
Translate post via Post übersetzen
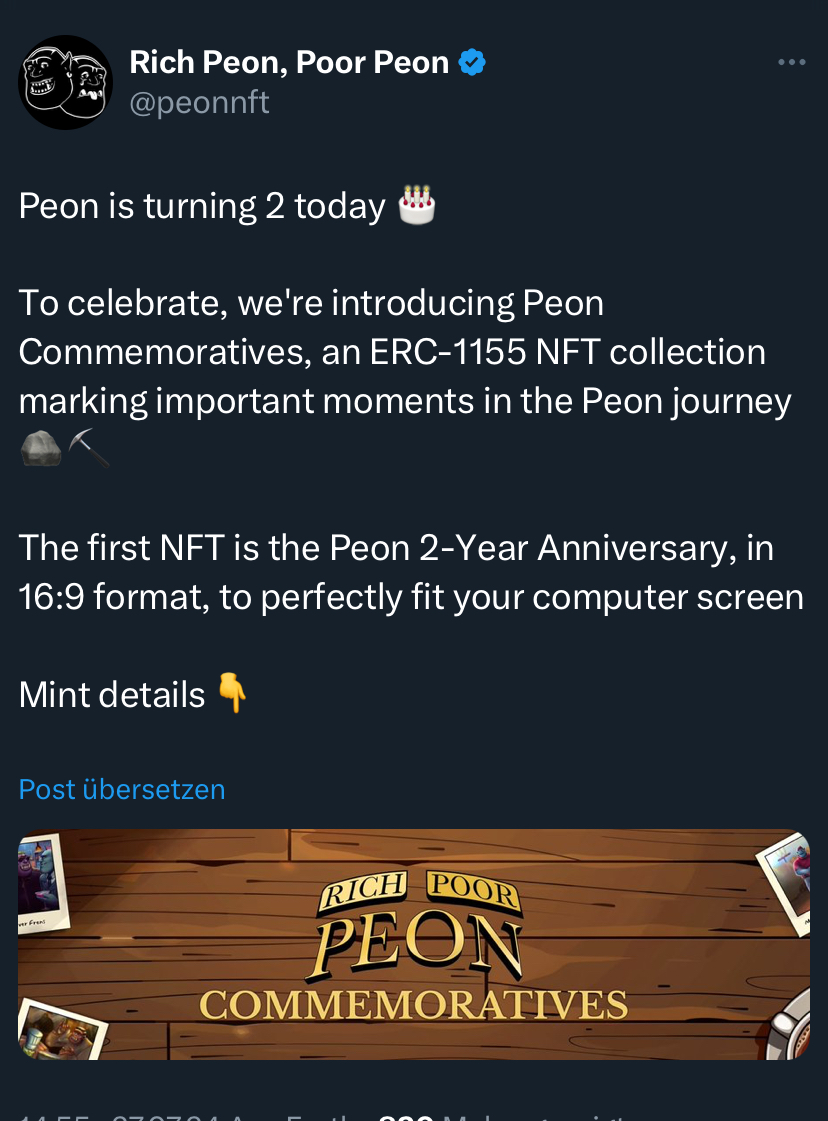122,789
